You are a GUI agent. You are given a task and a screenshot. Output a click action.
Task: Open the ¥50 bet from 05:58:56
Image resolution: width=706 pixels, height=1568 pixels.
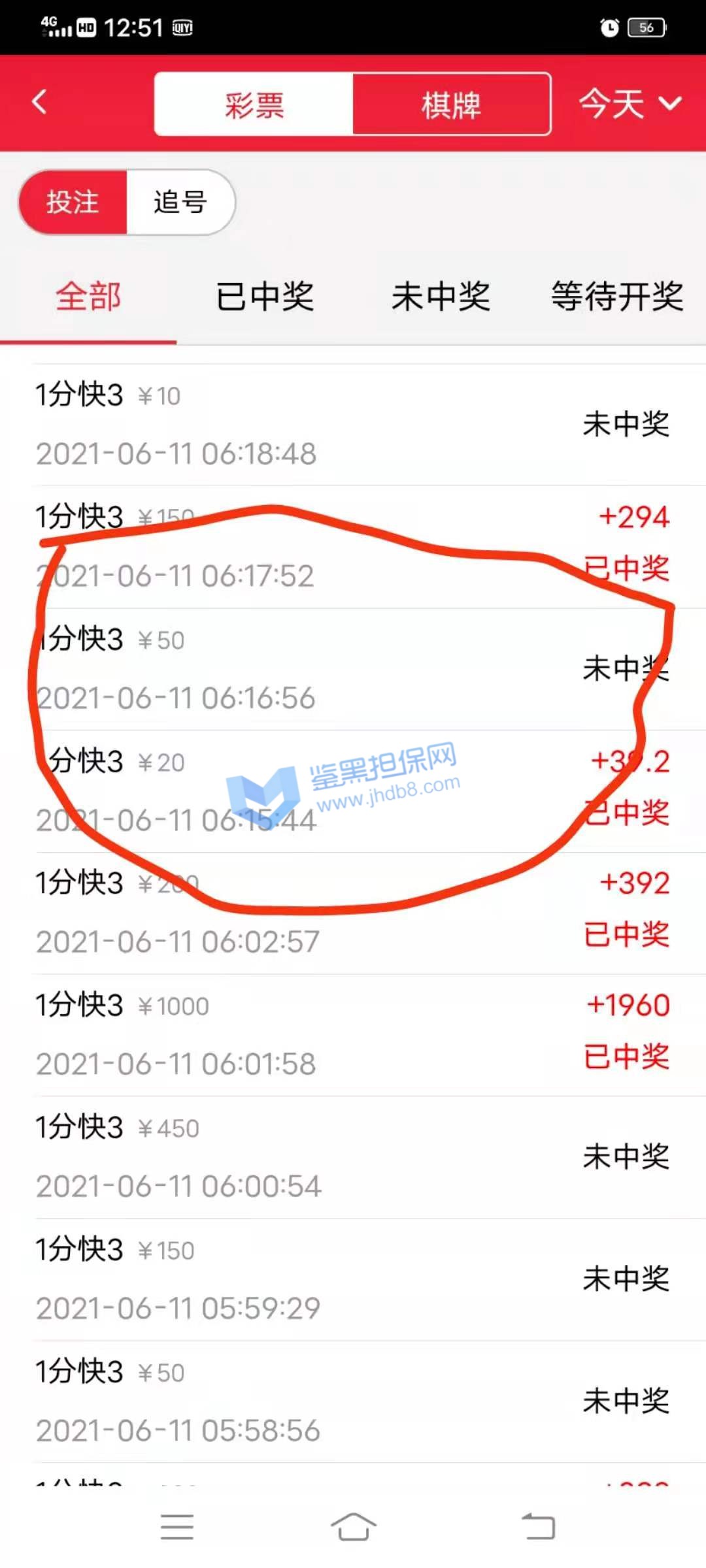pyautogui.click(x=353, y=1401)
